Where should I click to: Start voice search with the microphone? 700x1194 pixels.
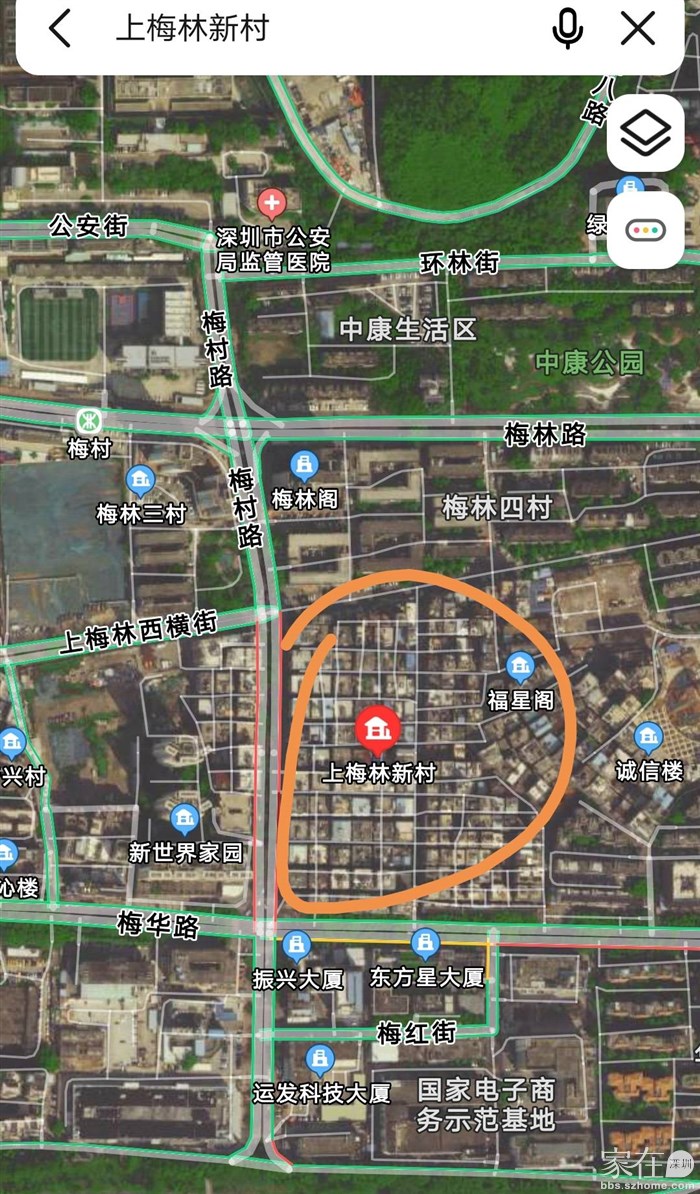coord(567,29)
